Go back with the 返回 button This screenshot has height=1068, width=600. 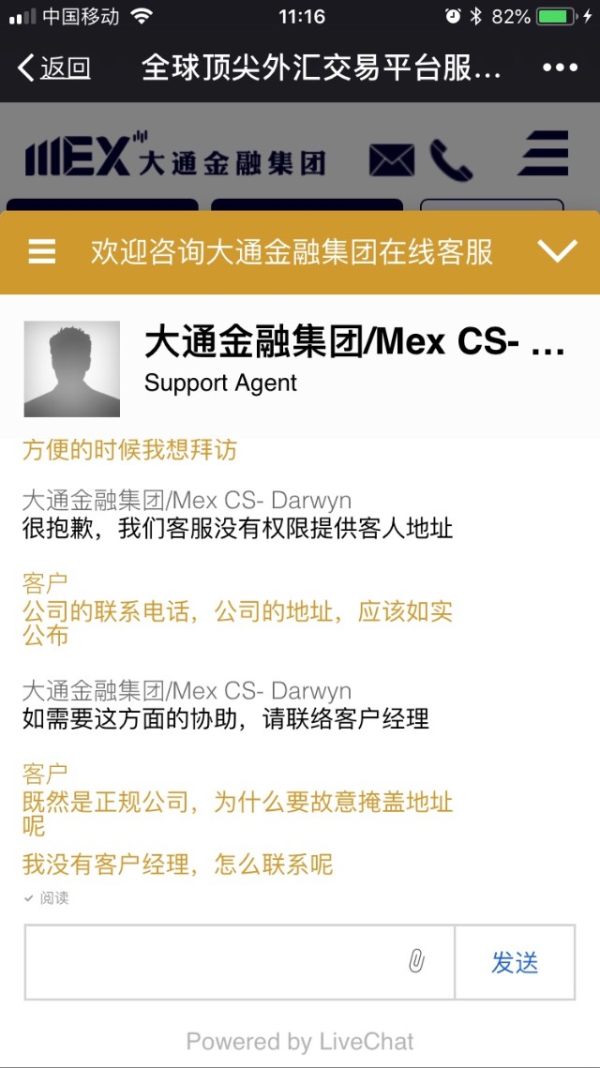pyautogui.click(x=54, y=68)
